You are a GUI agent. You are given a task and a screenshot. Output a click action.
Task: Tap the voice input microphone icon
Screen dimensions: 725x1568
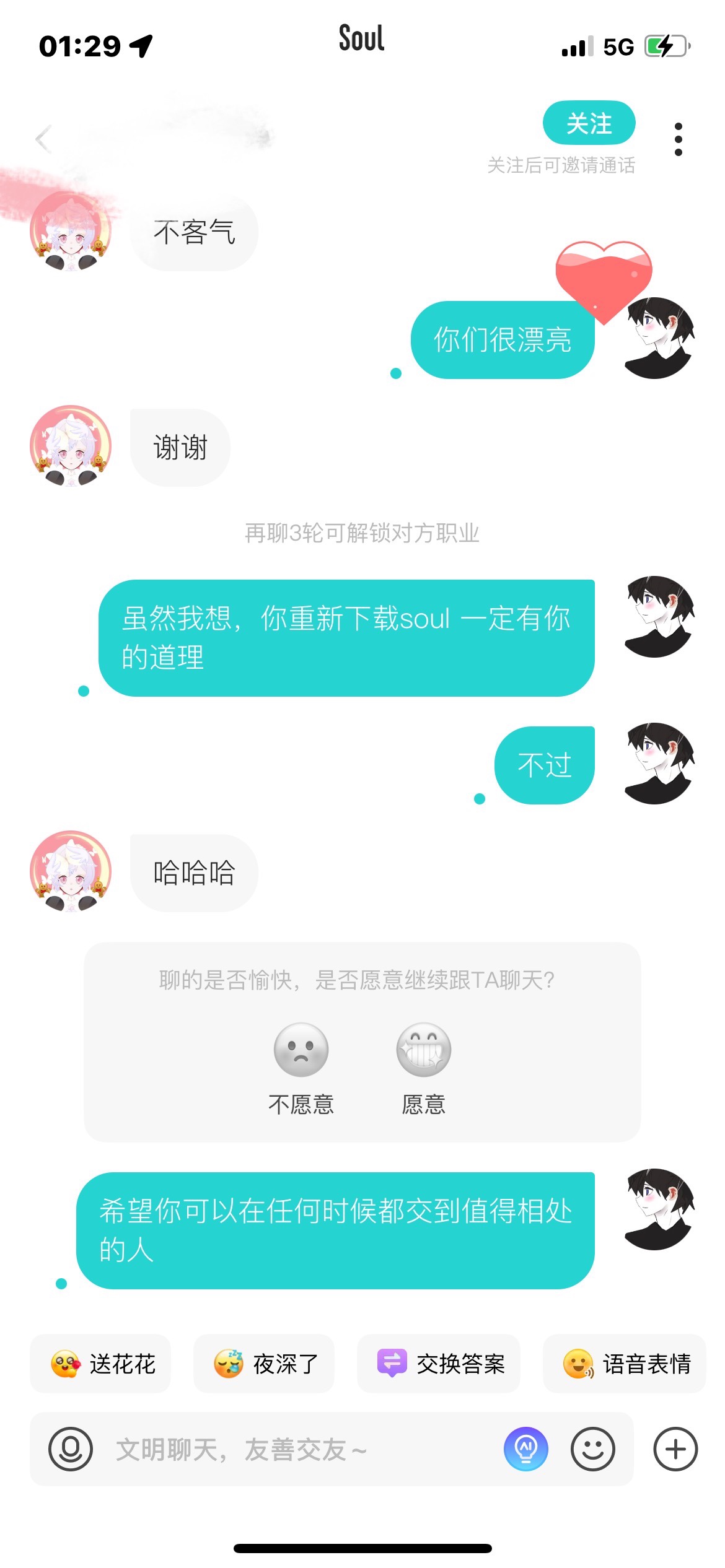coord(71,1449)
